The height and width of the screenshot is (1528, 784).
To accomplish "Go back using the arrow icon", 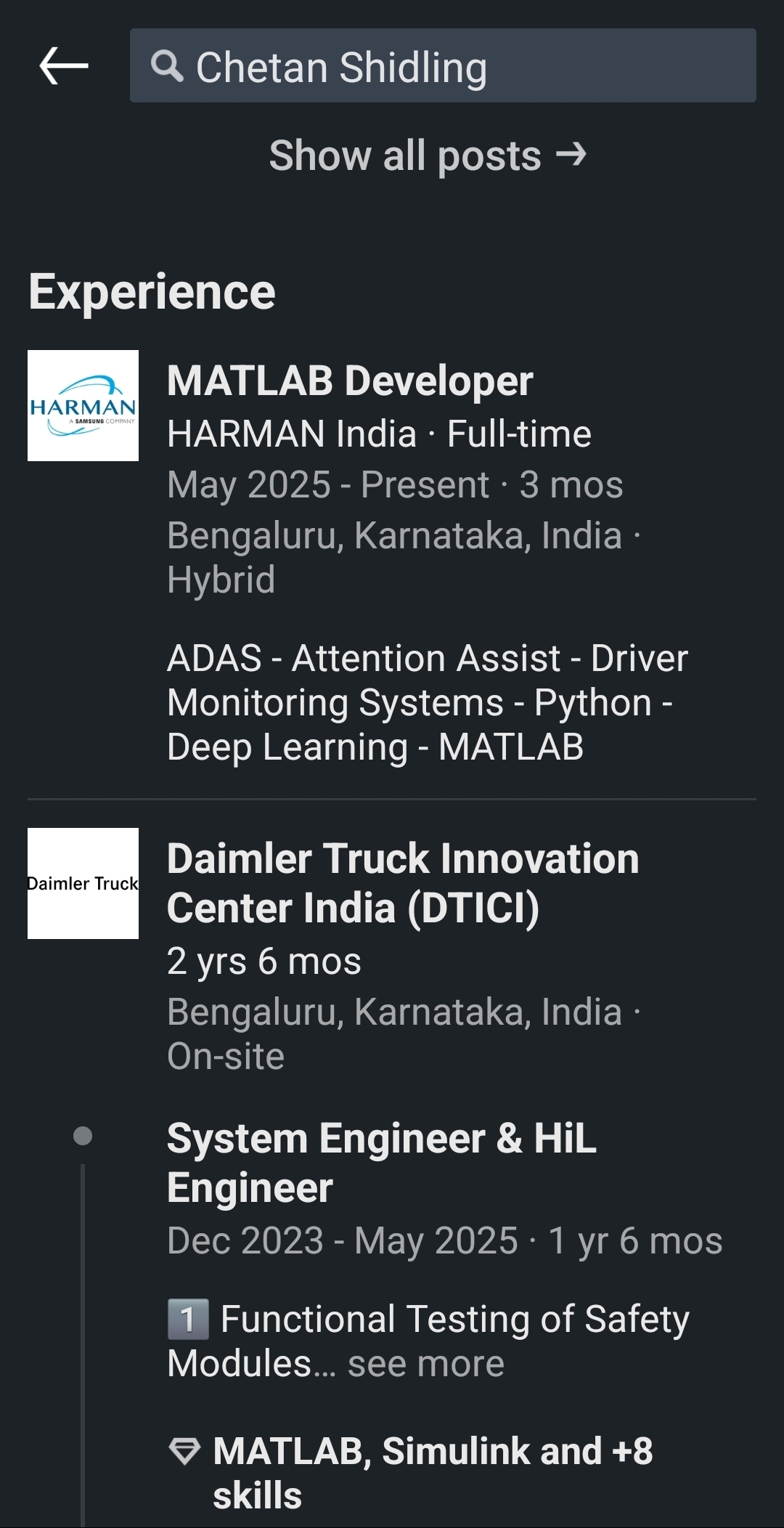I will pyautogui.click(x=64, y=66).
